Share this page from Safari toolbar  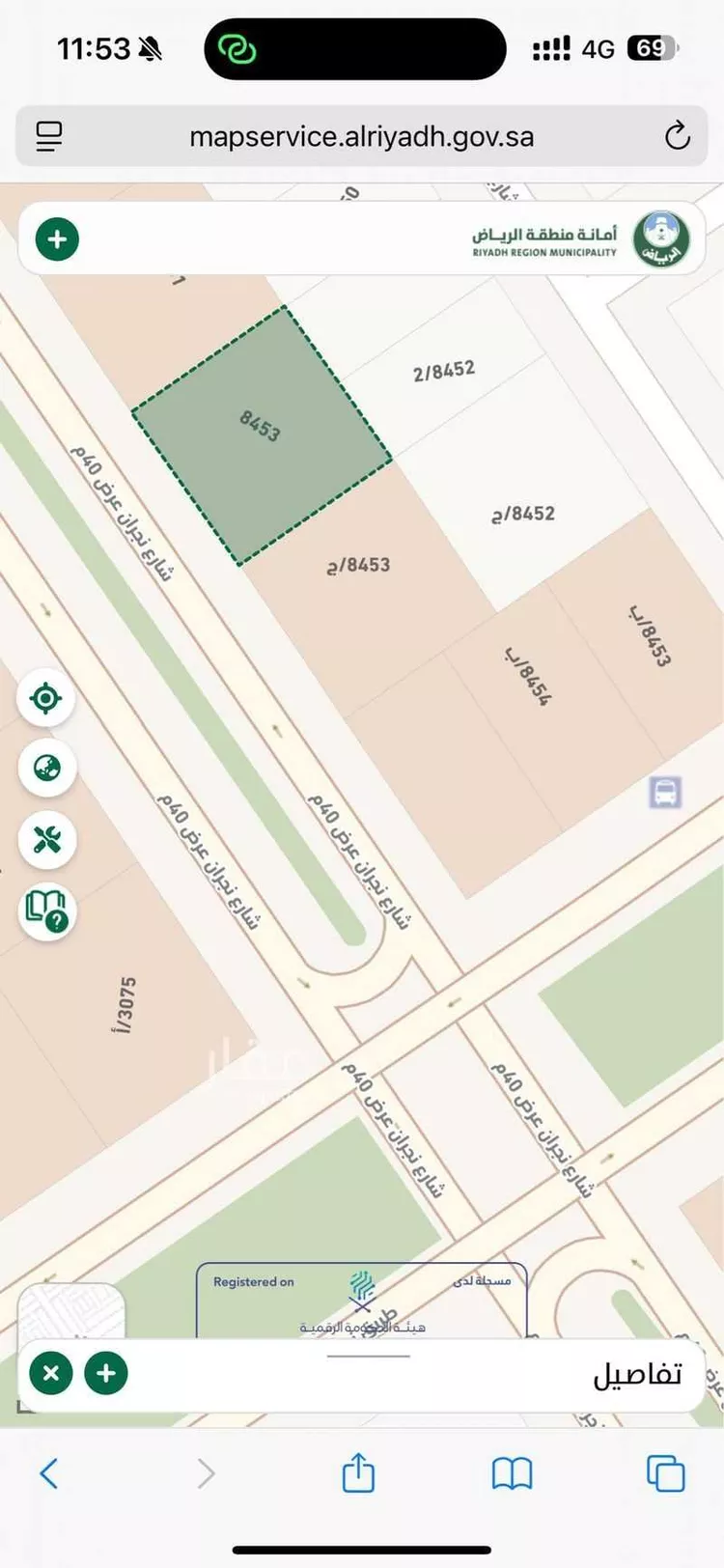pos(358,1473)
